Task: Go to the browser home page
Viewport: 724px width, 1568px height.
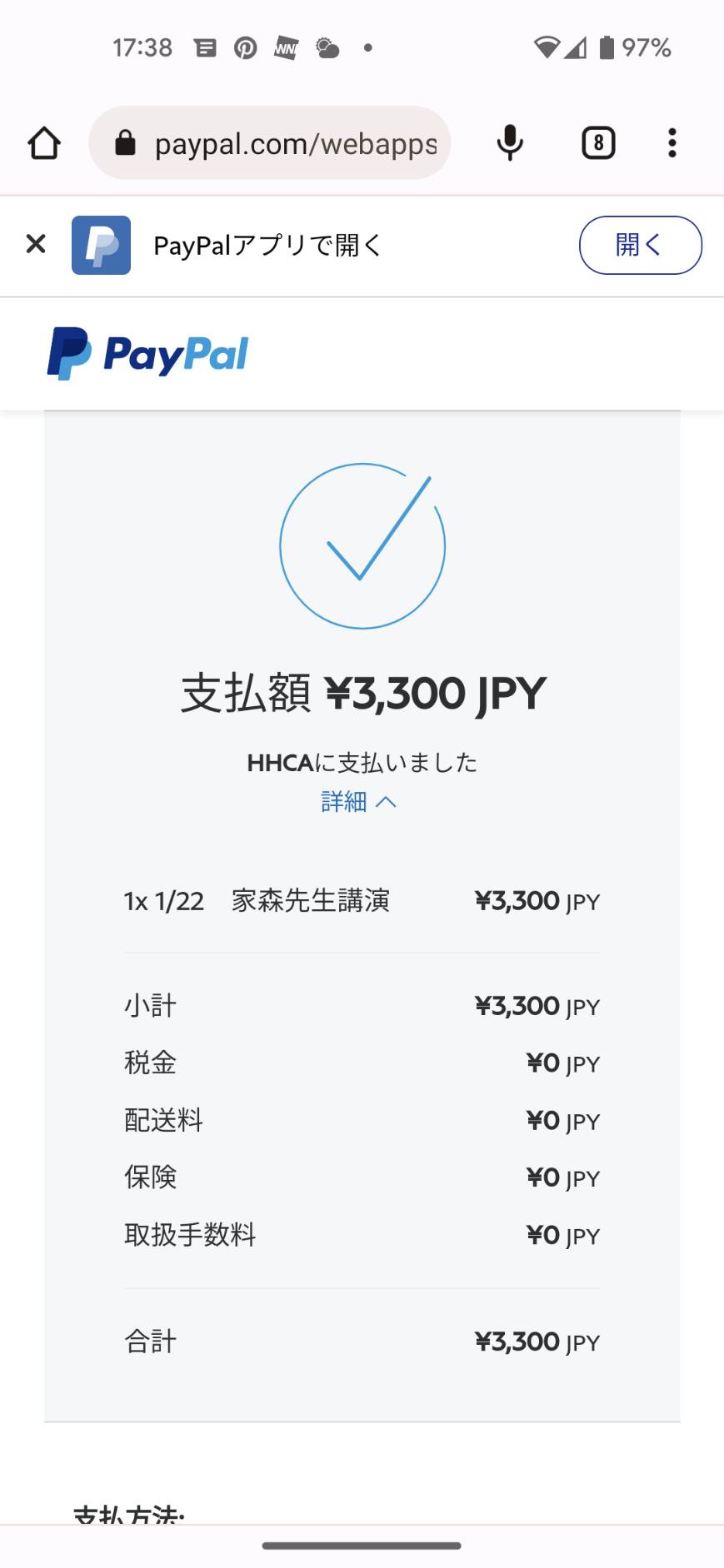Action: click(x=44, y=143)
